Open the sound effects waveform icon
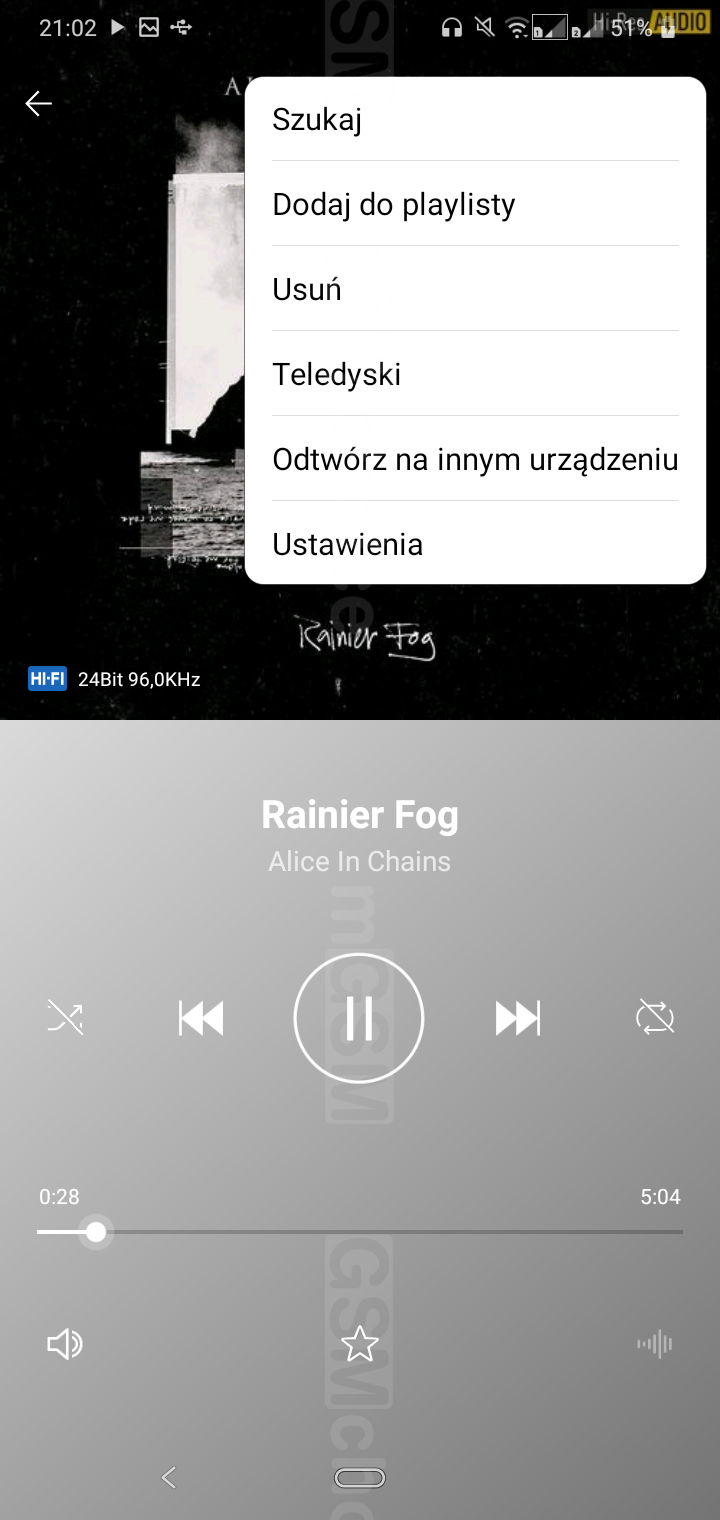Image resolution: width=720 pixels, height=1520 pixels. [655, 1345]
